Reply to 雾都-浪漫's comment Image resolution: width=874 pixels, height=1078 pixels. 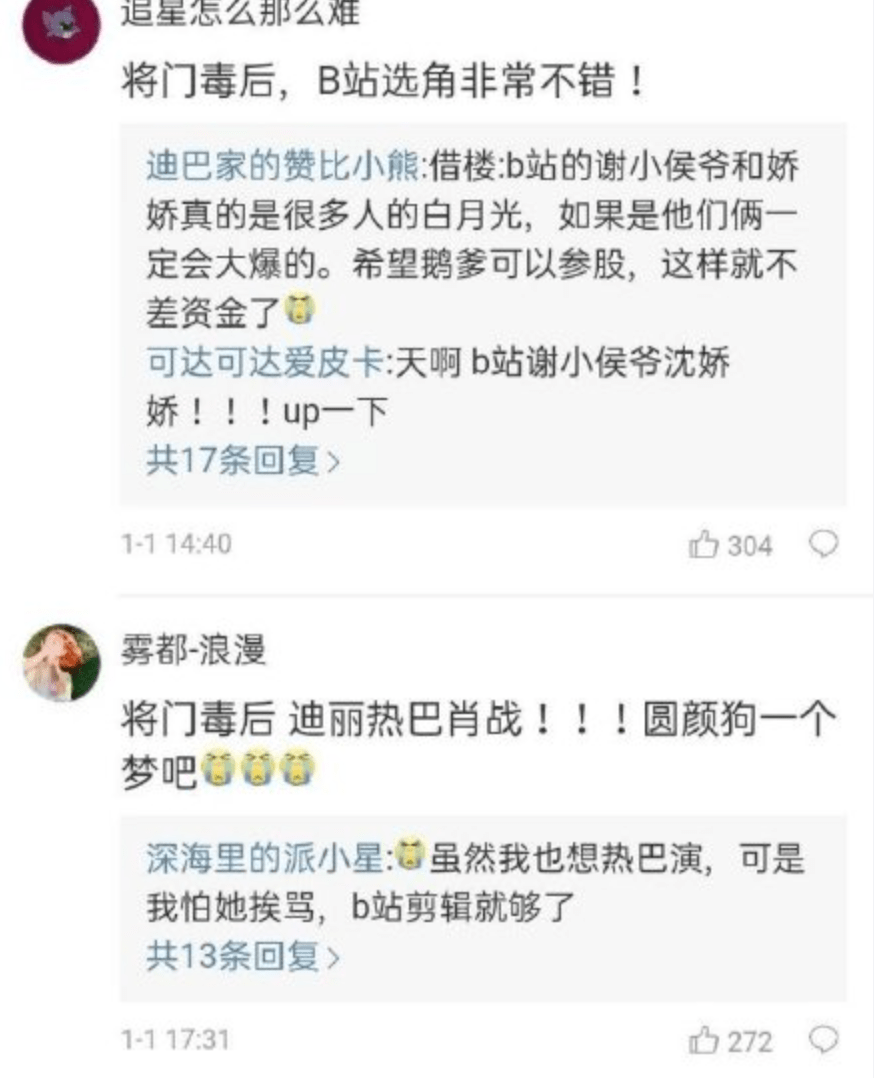point(823,1040)
